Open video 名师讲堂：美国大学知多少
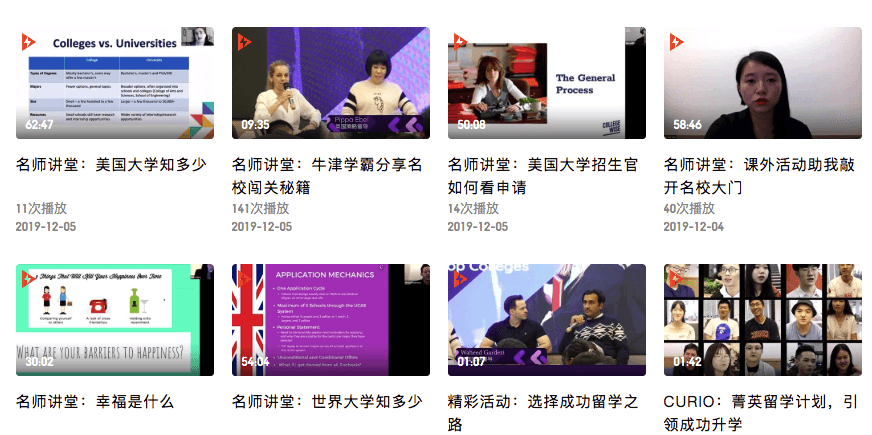This screenshot has height=435, width=872. tap(115, 83)
